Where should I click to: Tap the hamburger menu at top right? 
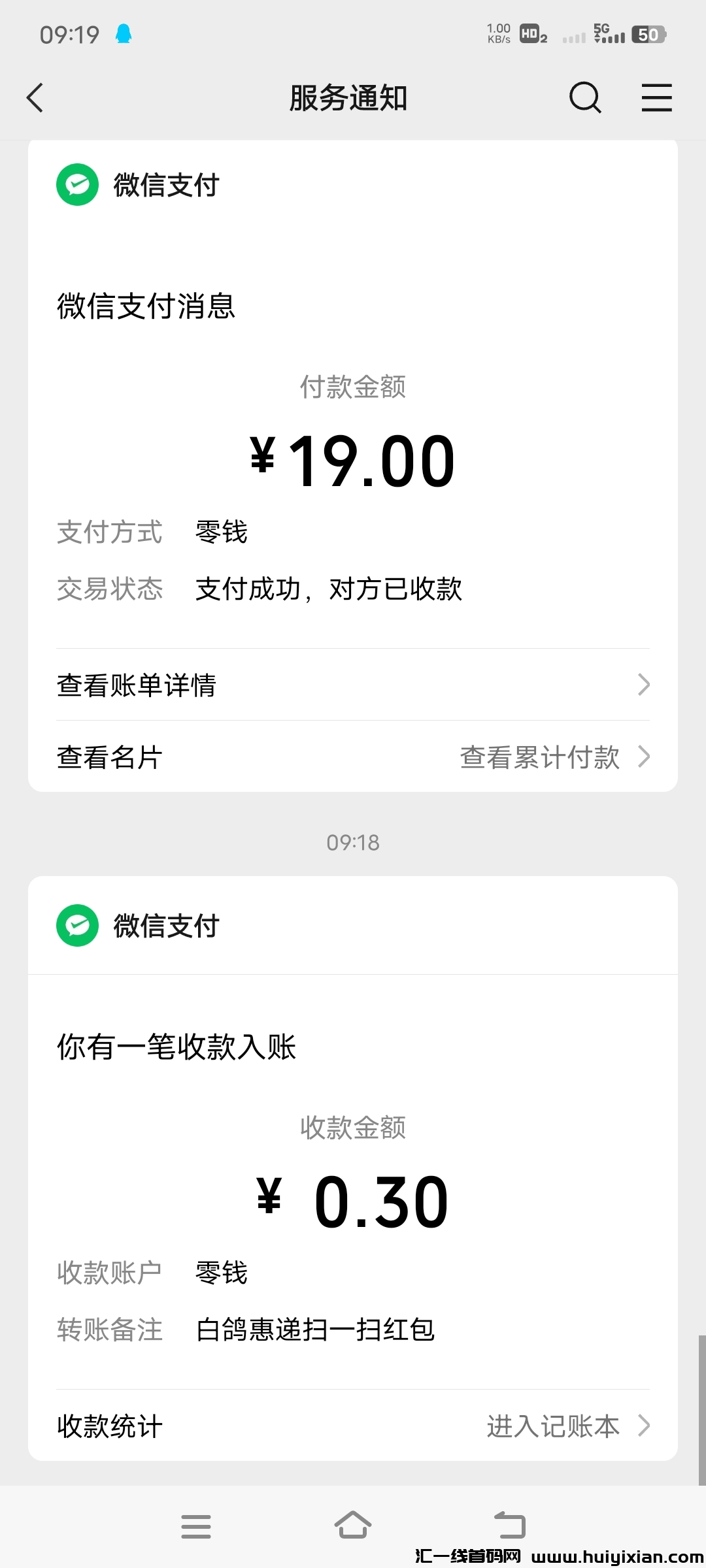656,98
